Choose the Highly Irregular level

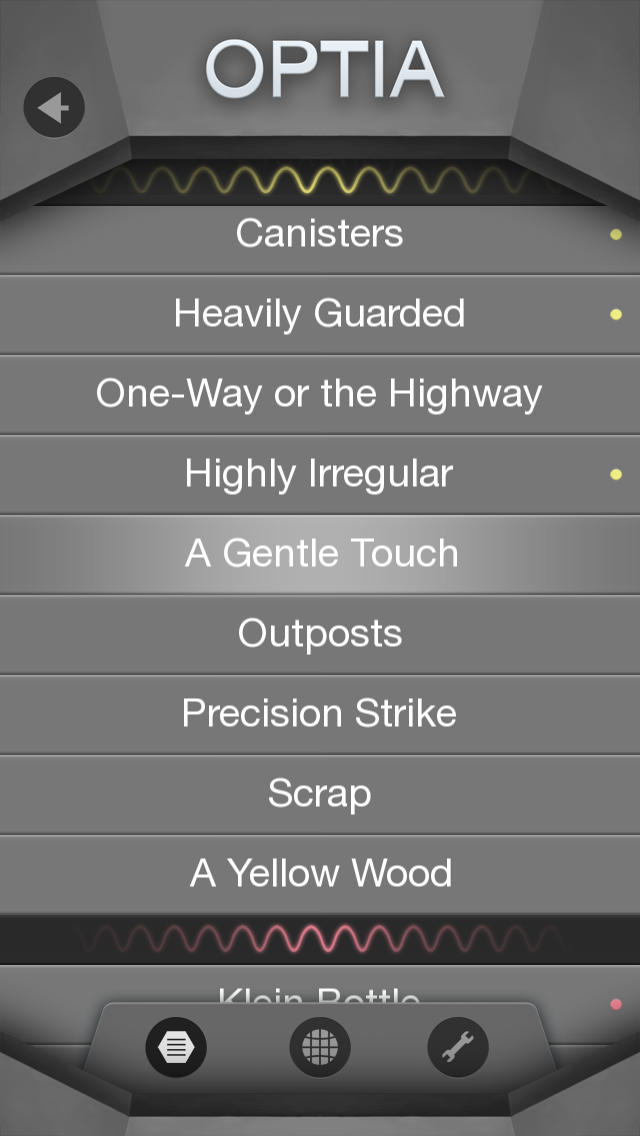coord(320,474)
